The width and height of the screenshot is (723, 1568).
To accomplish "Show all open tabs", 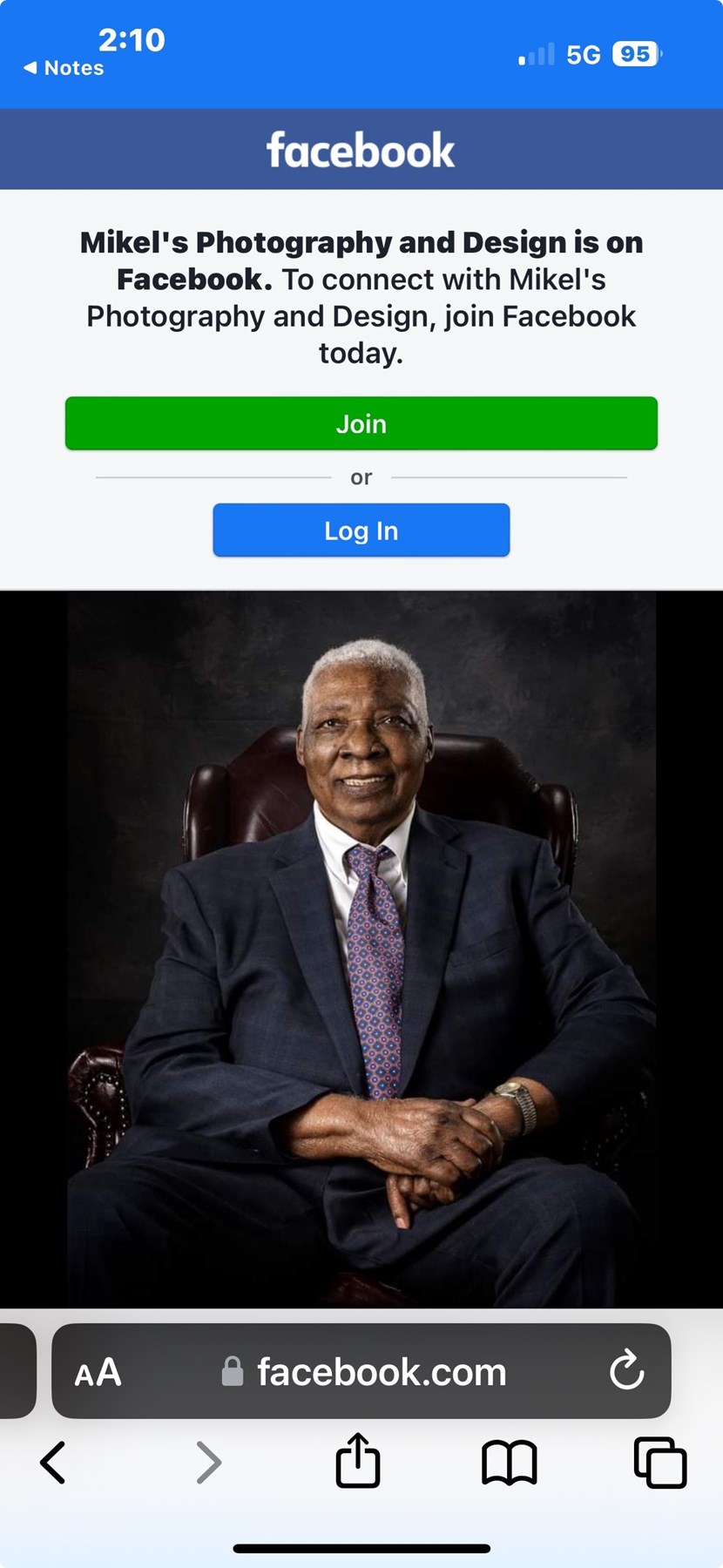I will (659, 1462).
